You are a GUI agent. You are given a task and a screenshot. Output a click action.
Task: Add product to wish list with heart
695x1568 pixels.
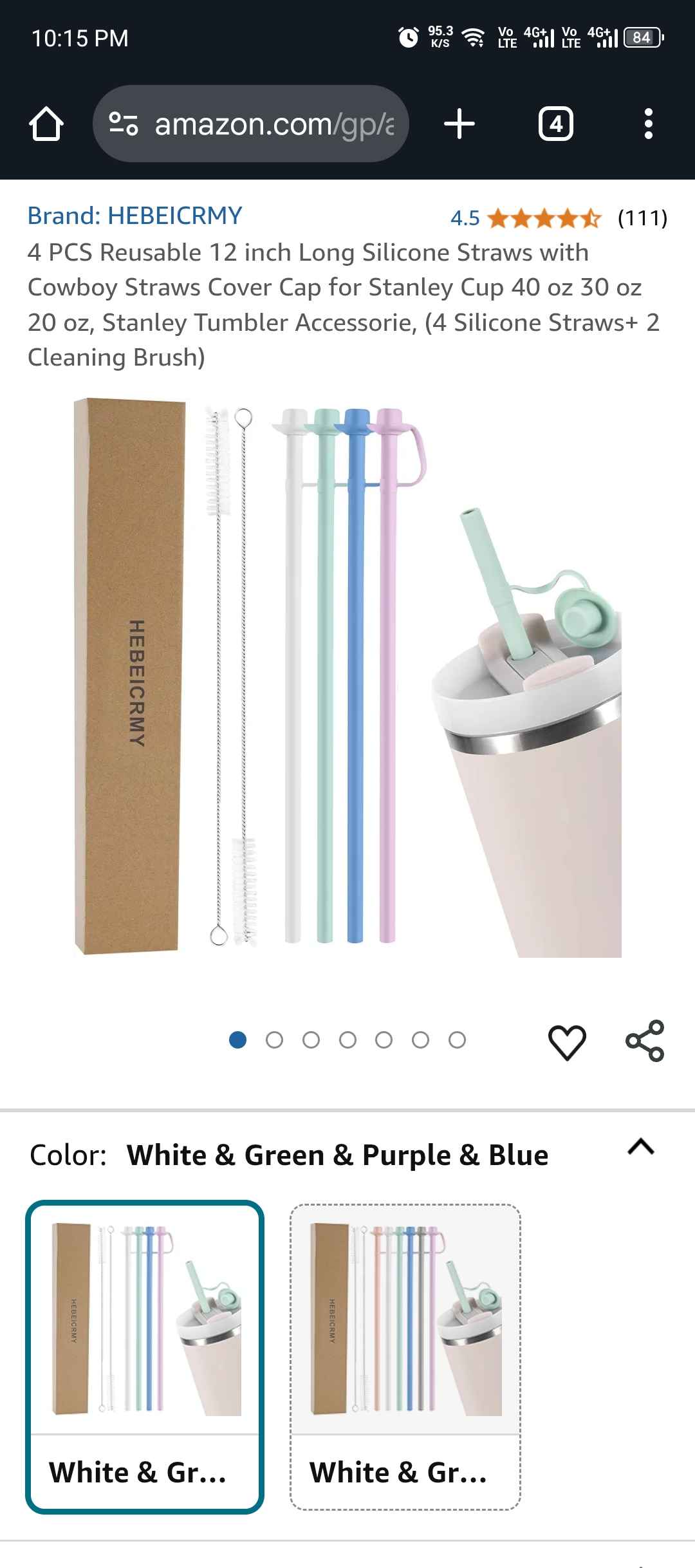[567, 1041]
